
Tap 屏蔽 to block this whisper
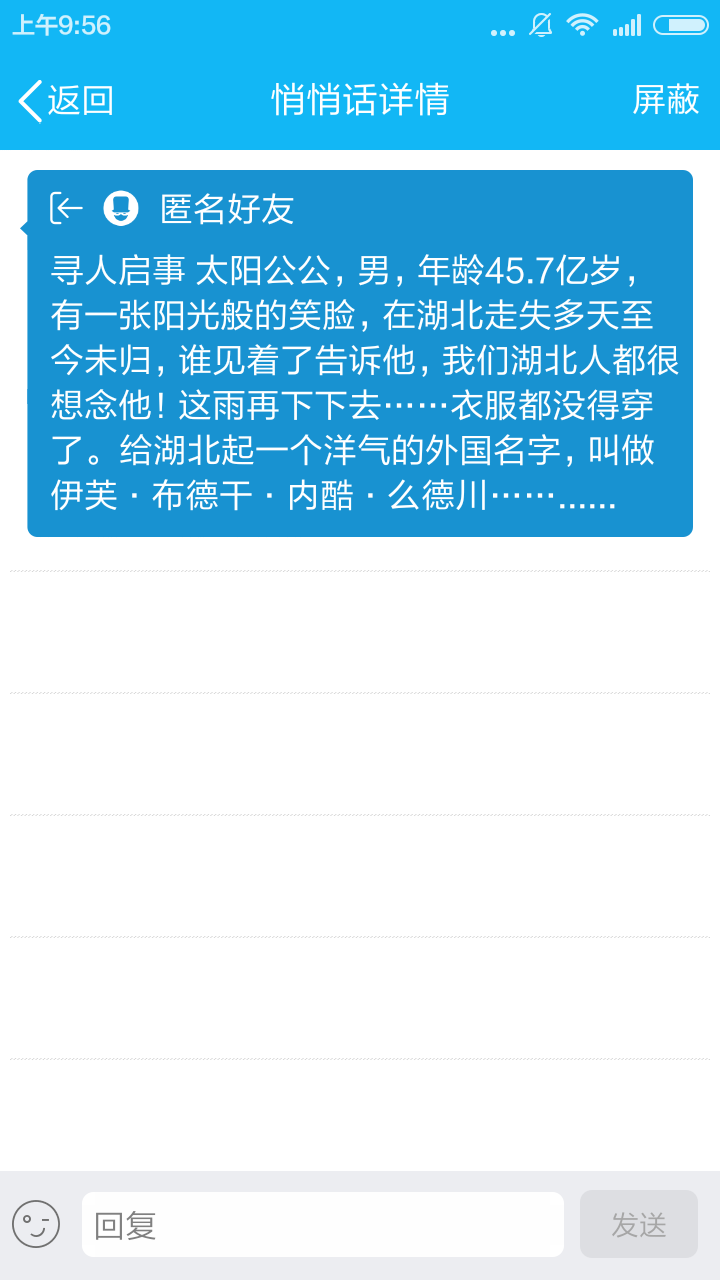[665, 100]
